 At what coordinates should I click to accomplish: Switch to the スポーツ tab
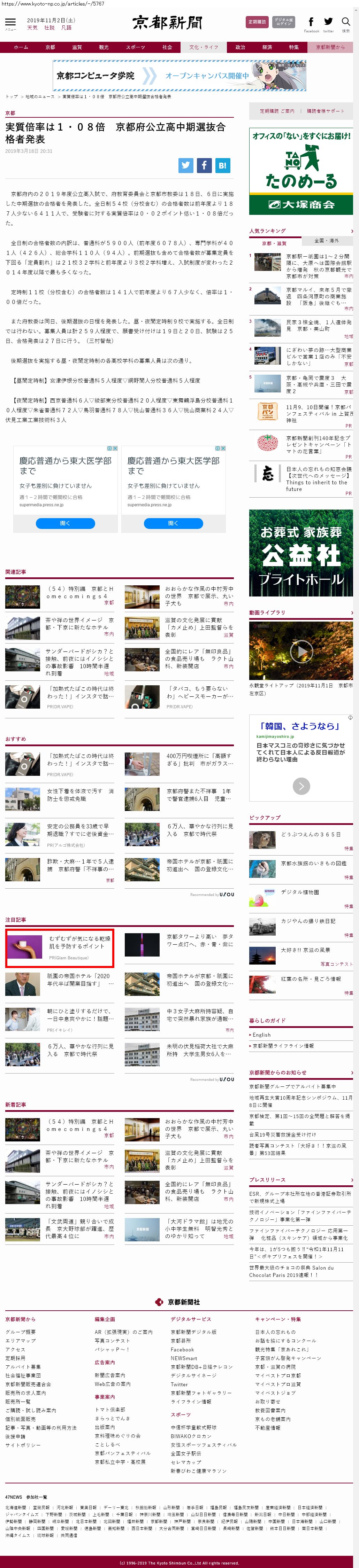click(135, 47)
